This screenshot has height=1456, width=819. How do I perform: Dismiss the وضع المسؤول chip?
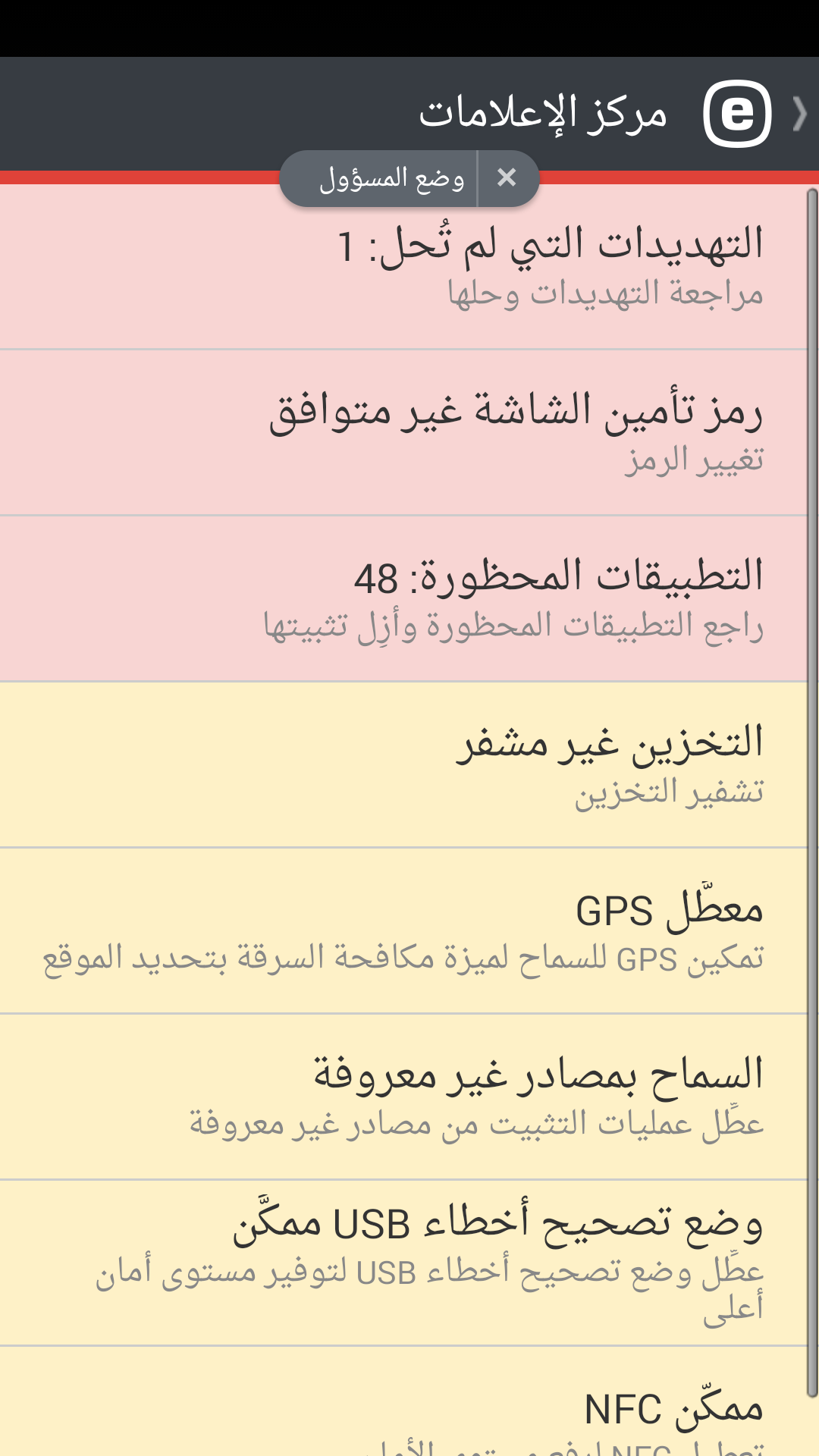coord(507,178)
